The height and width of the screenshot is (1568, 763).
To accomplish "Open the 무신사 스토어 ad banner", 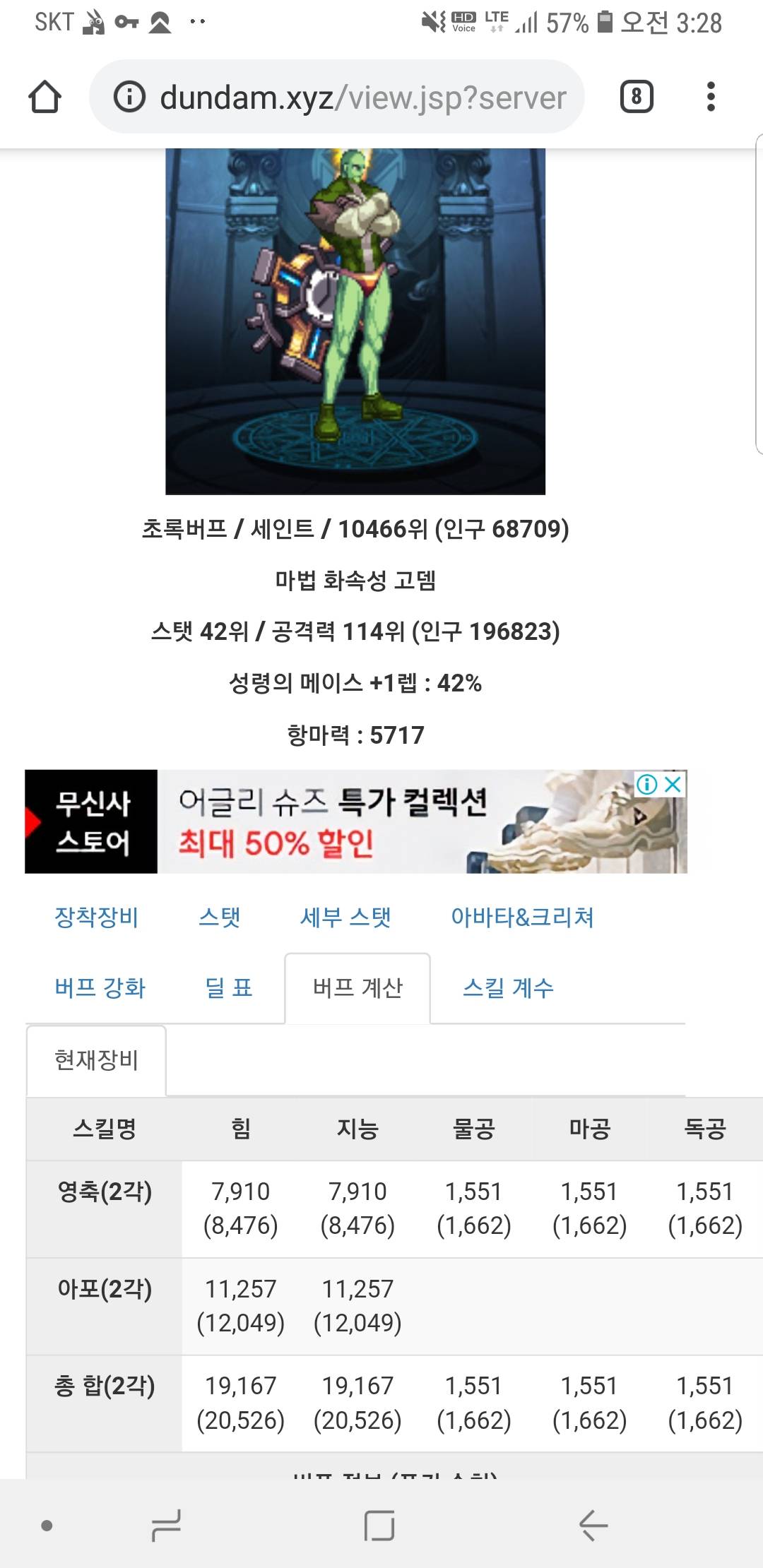I will (x=353, y=821).
